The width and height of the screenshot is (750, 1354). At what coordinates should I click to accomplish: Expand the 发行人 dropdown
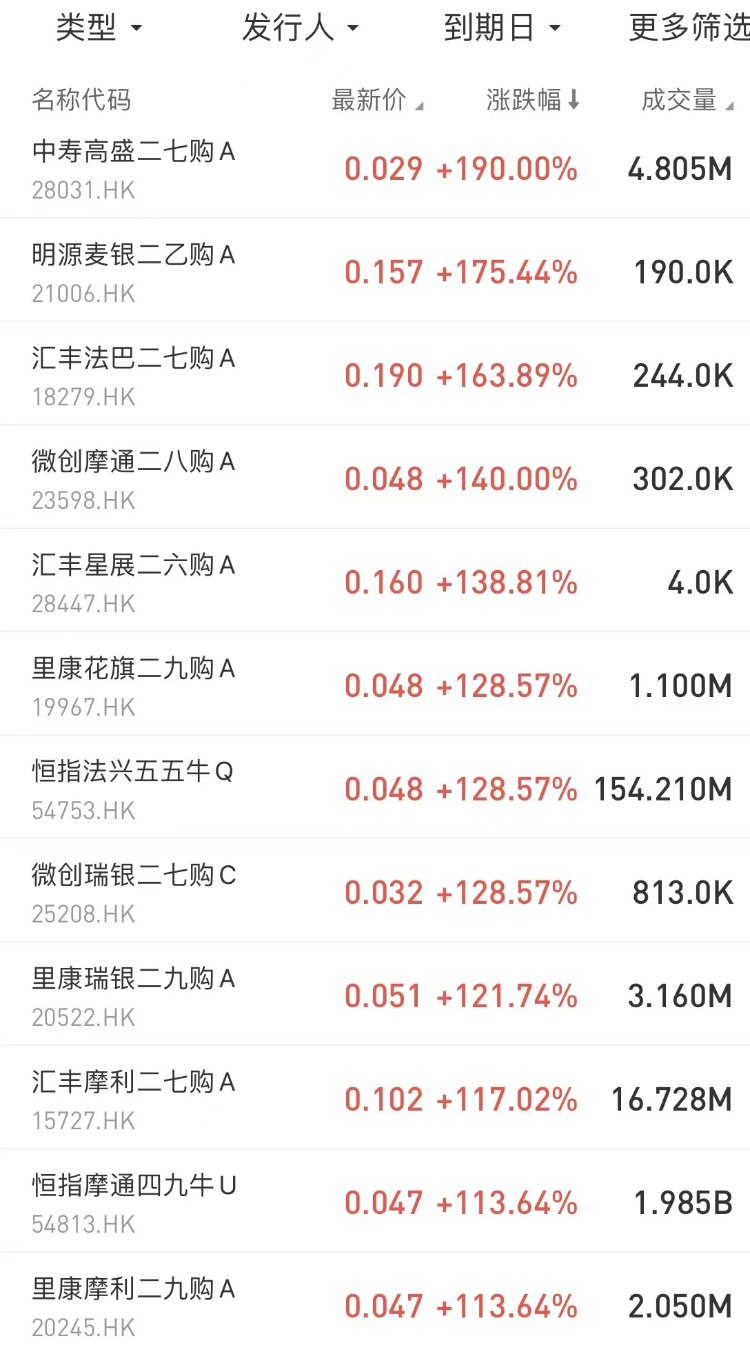pyautogui.click(x=299, y=28)
